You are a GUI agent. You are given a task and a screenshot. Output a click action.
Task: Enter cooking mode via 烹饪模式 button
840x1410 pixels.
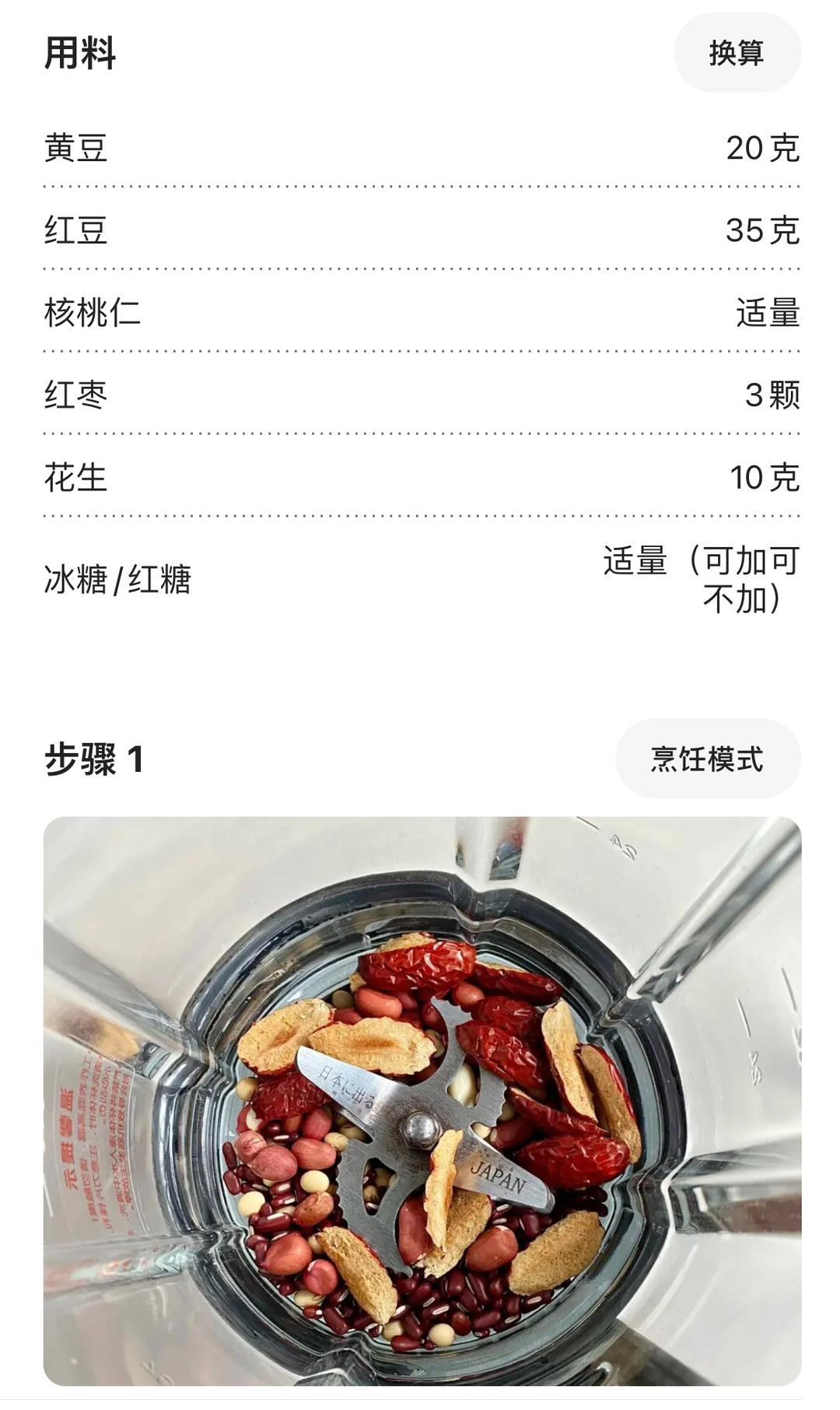tap(707, 759)
